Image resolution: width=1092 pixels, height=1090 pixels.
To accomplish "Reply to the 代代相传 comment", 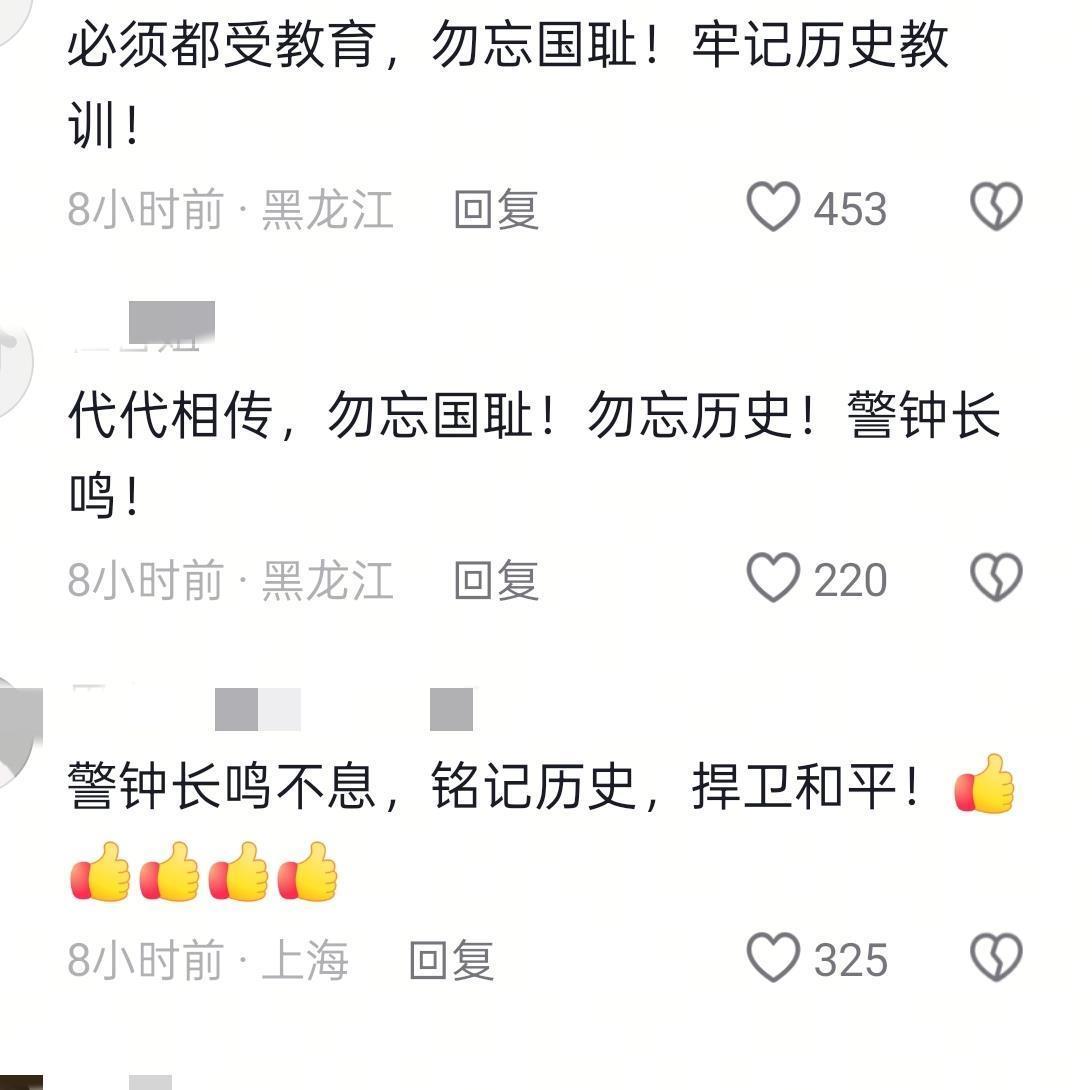I will tap(496, 581).
